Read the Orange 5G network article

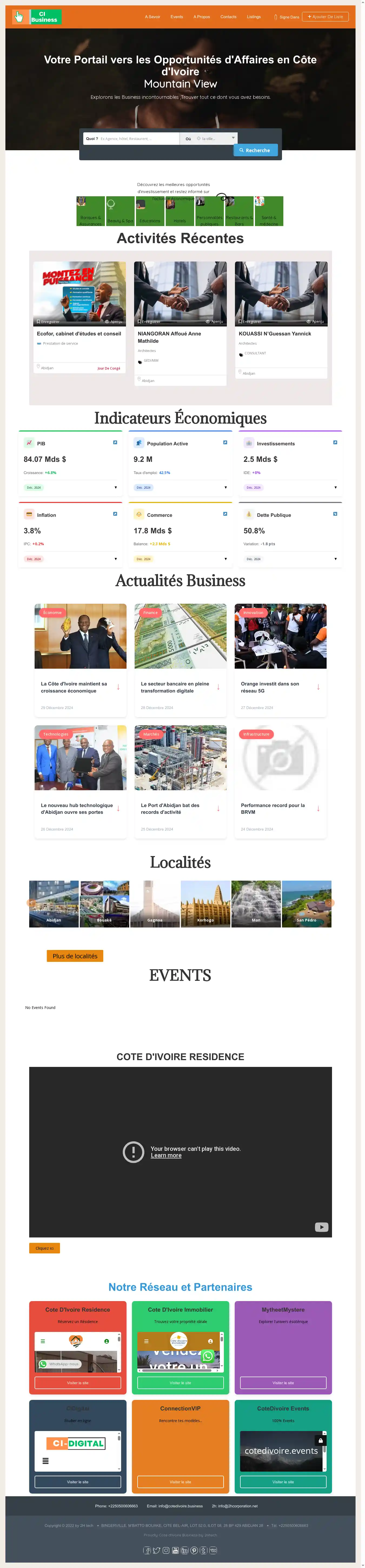pos(270,687)
